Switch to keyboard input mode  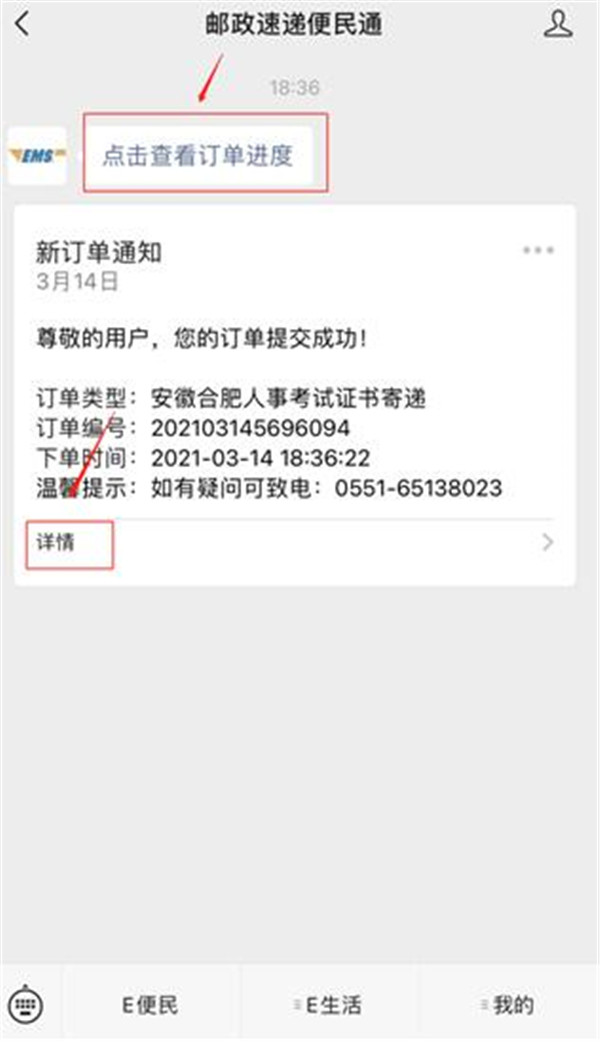click(x=25, y=1003)
